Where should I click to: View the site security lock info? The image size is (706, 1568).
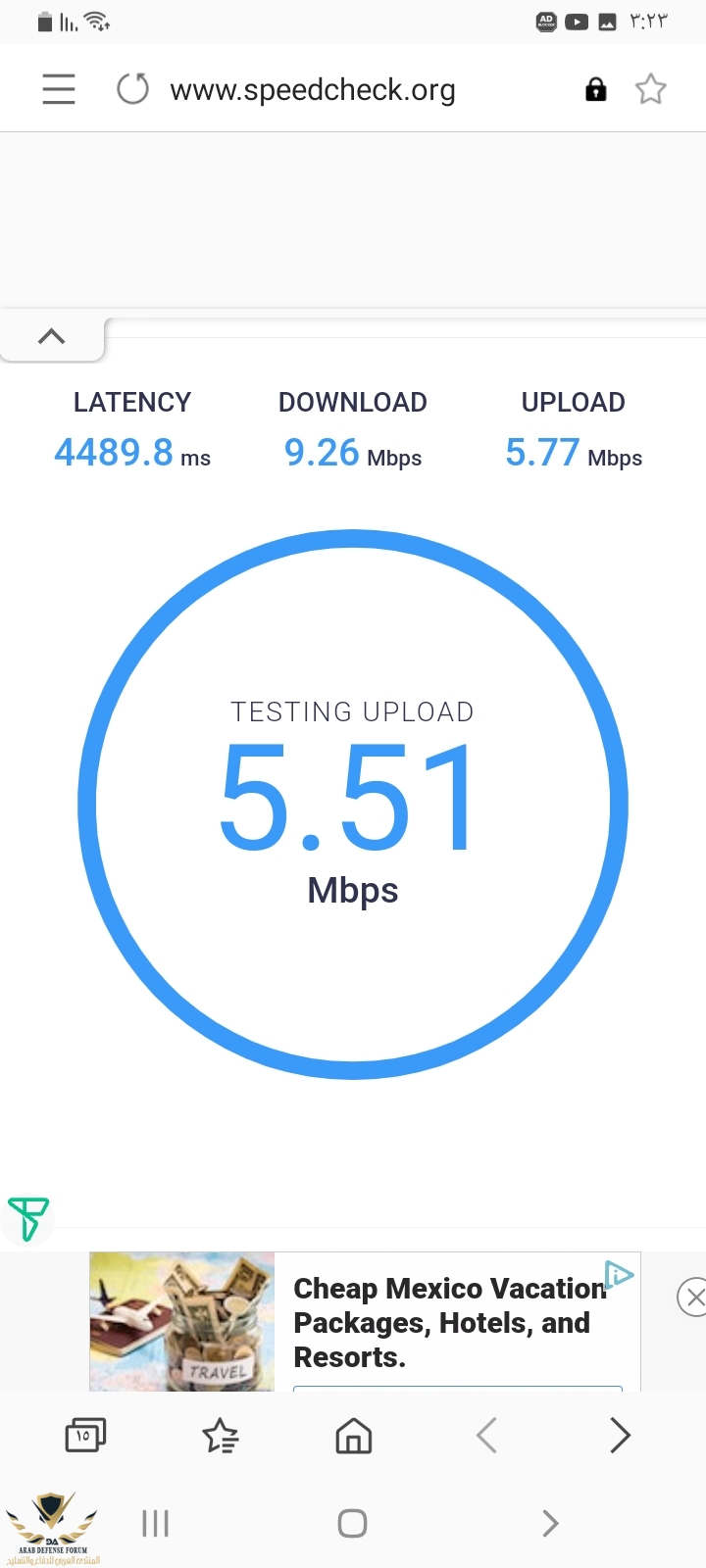tap(595, 90)
